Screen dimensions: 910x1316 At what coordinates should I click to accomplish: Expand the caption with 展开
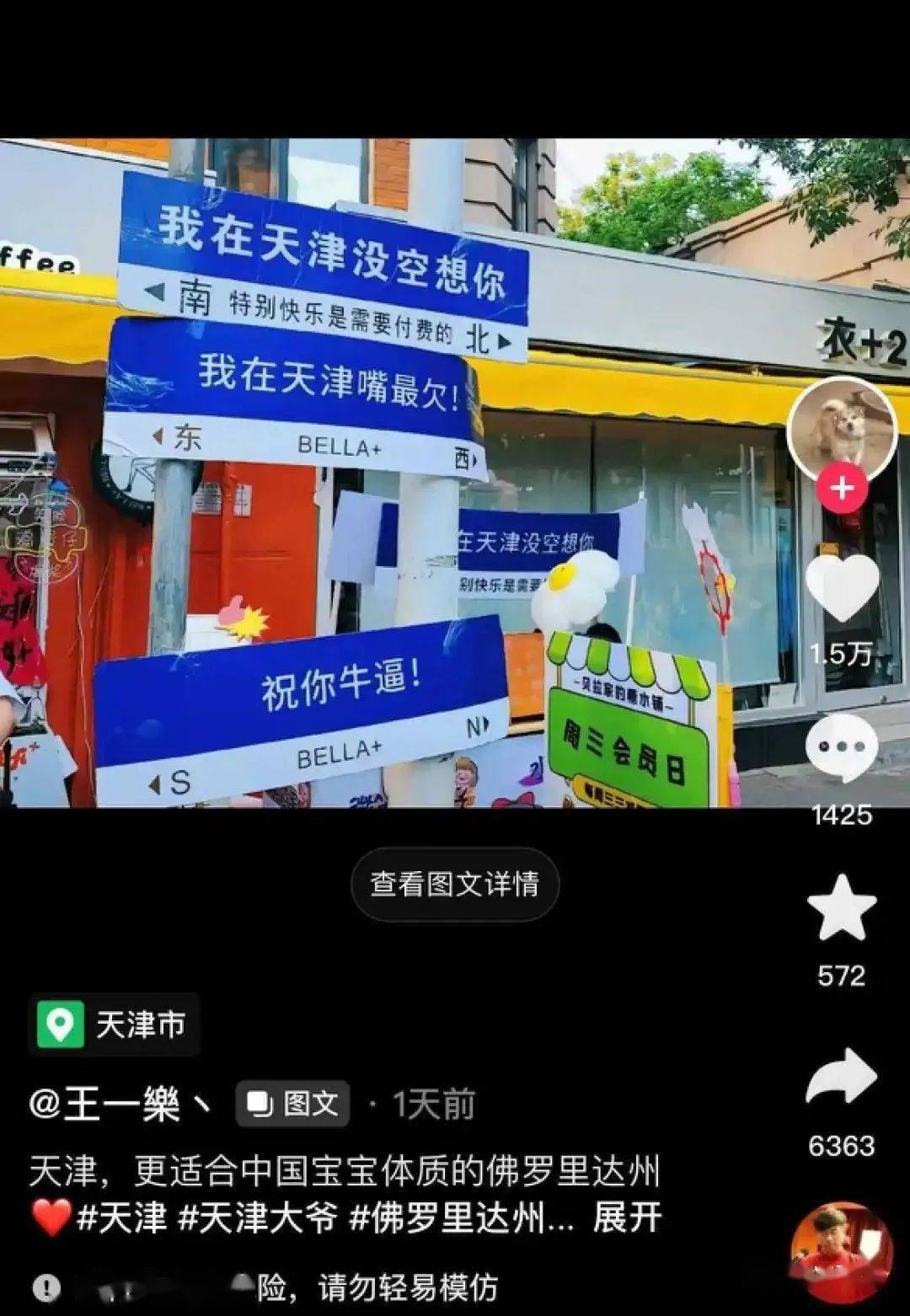click(x=627, y=1217)
